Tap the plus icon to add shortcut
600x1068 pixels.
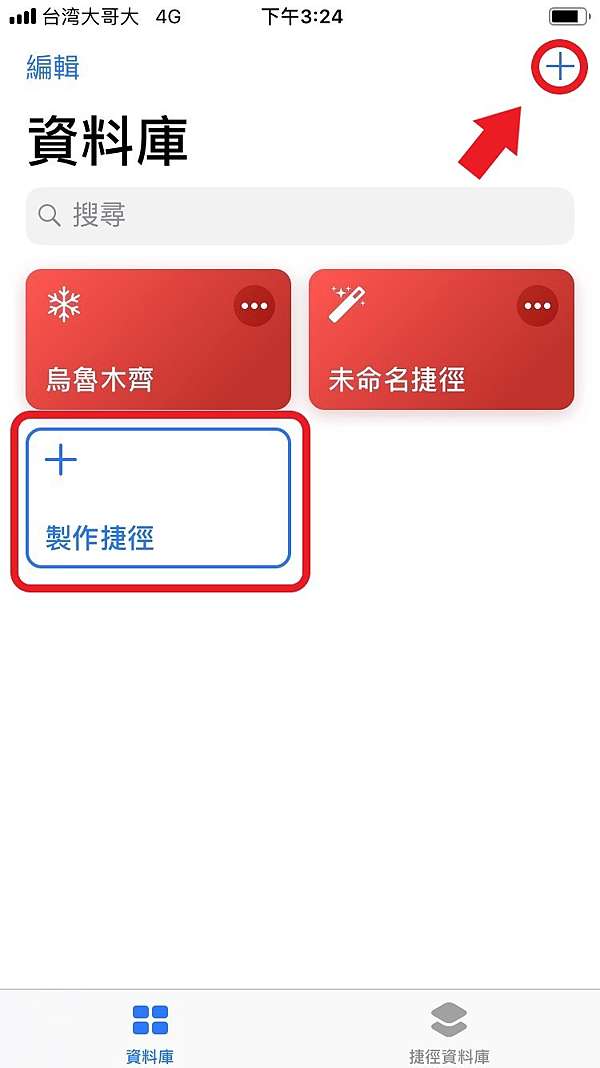pos(559,67)
